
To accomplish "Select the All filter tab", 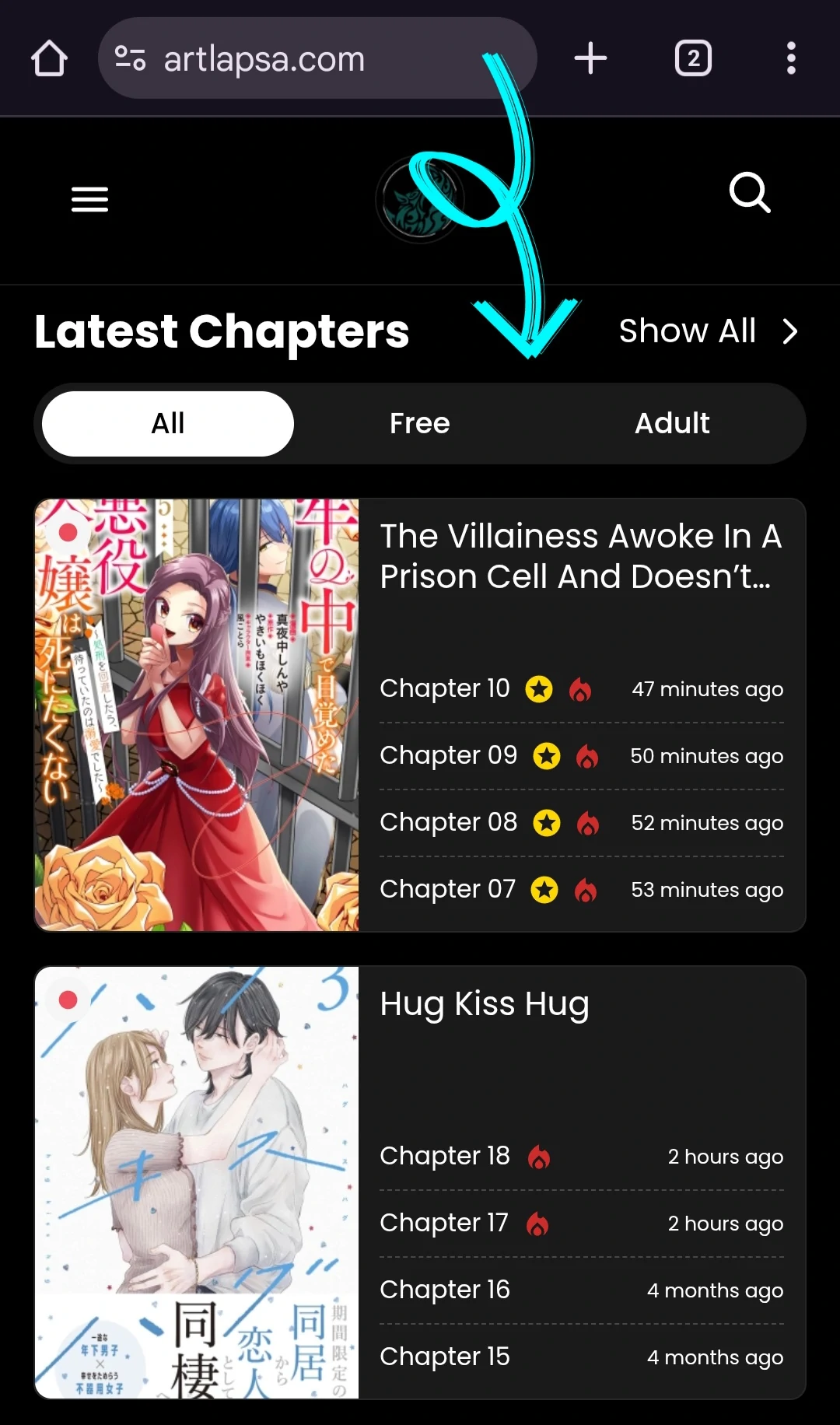I will click(168, 423).
